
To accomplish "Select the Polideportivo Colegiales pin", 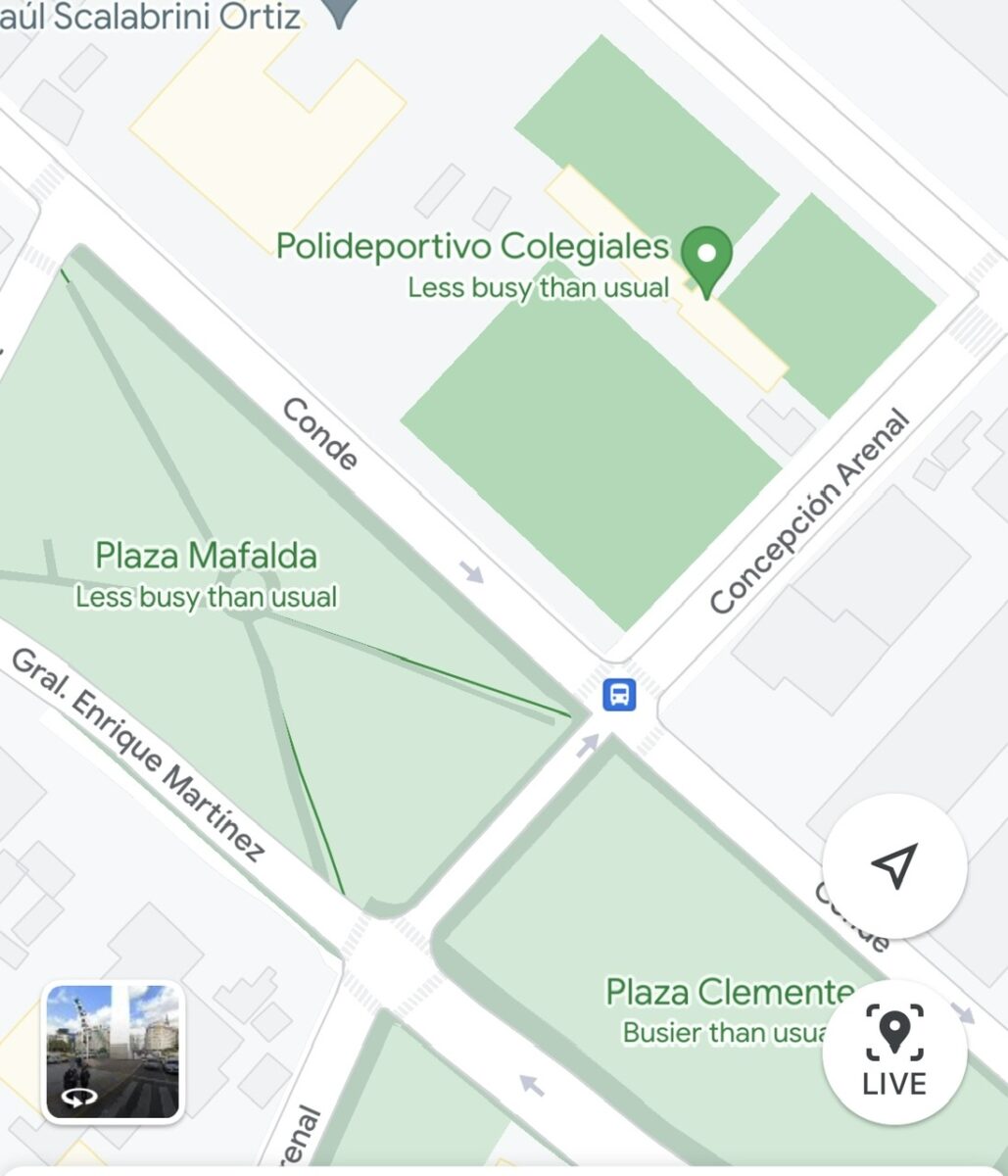I will 706,258.
